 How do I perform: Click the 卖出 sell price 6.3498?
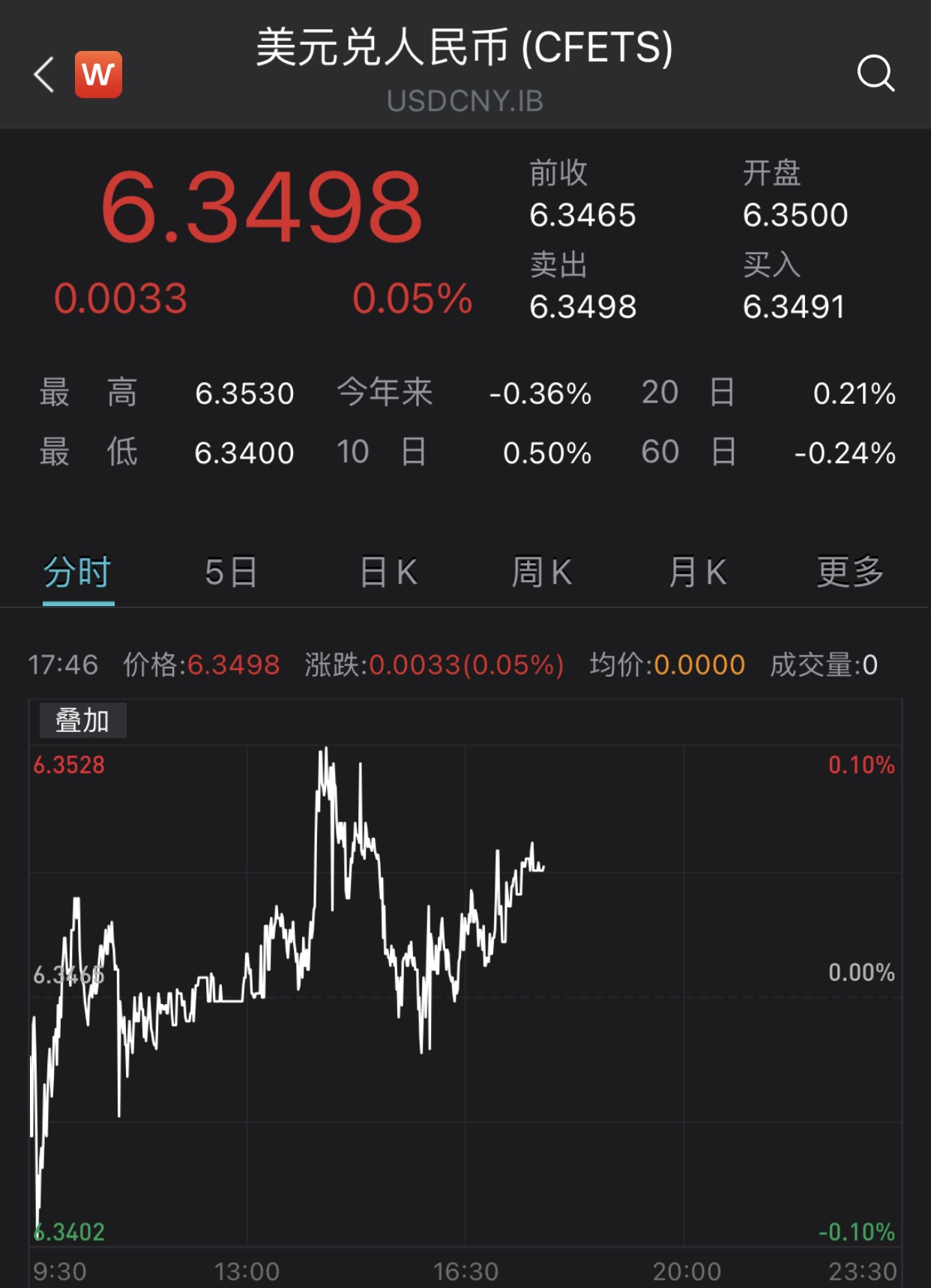click(x=583, y=306)
